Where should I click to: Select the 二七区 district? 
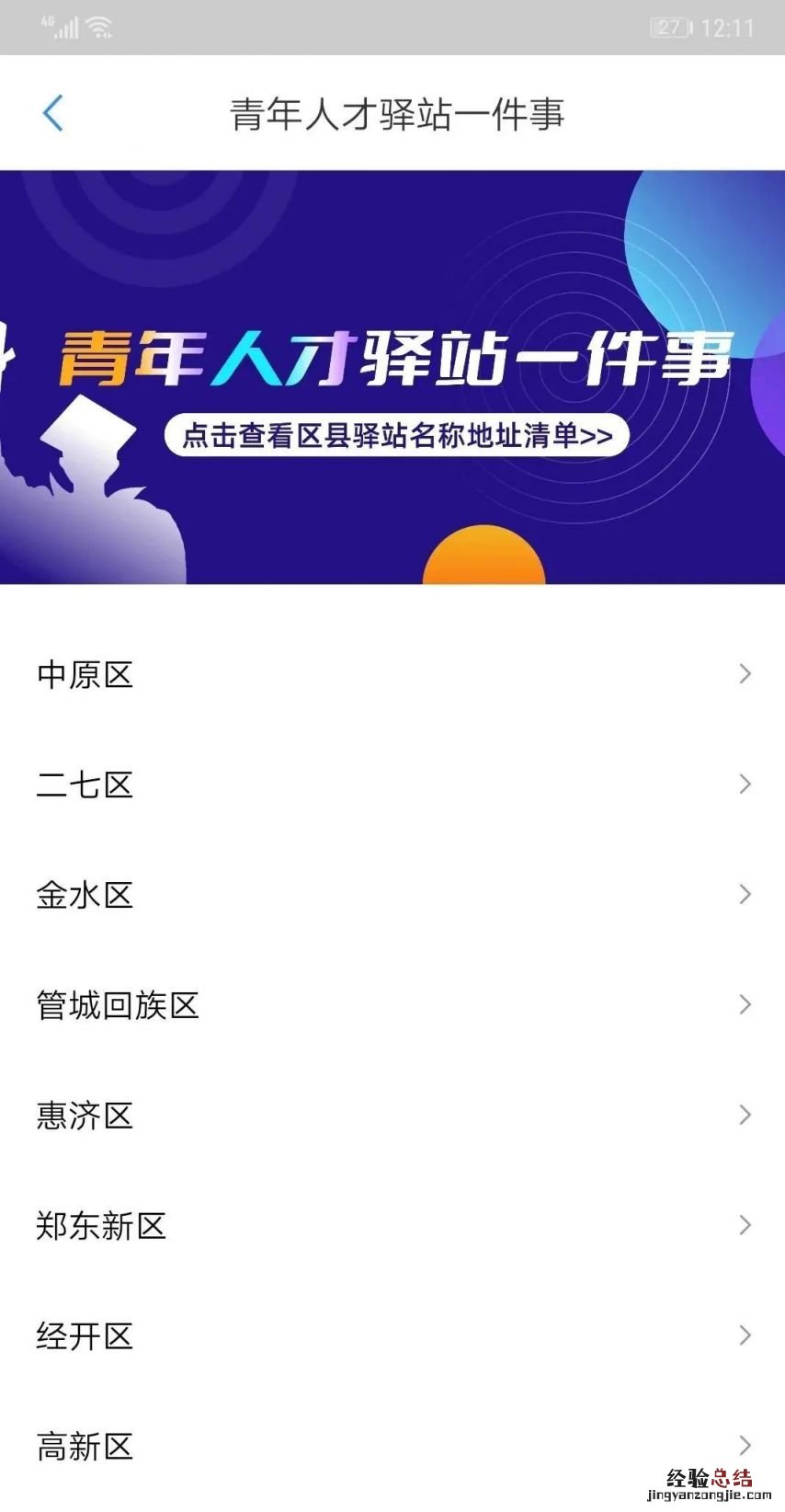click(392, 785)
